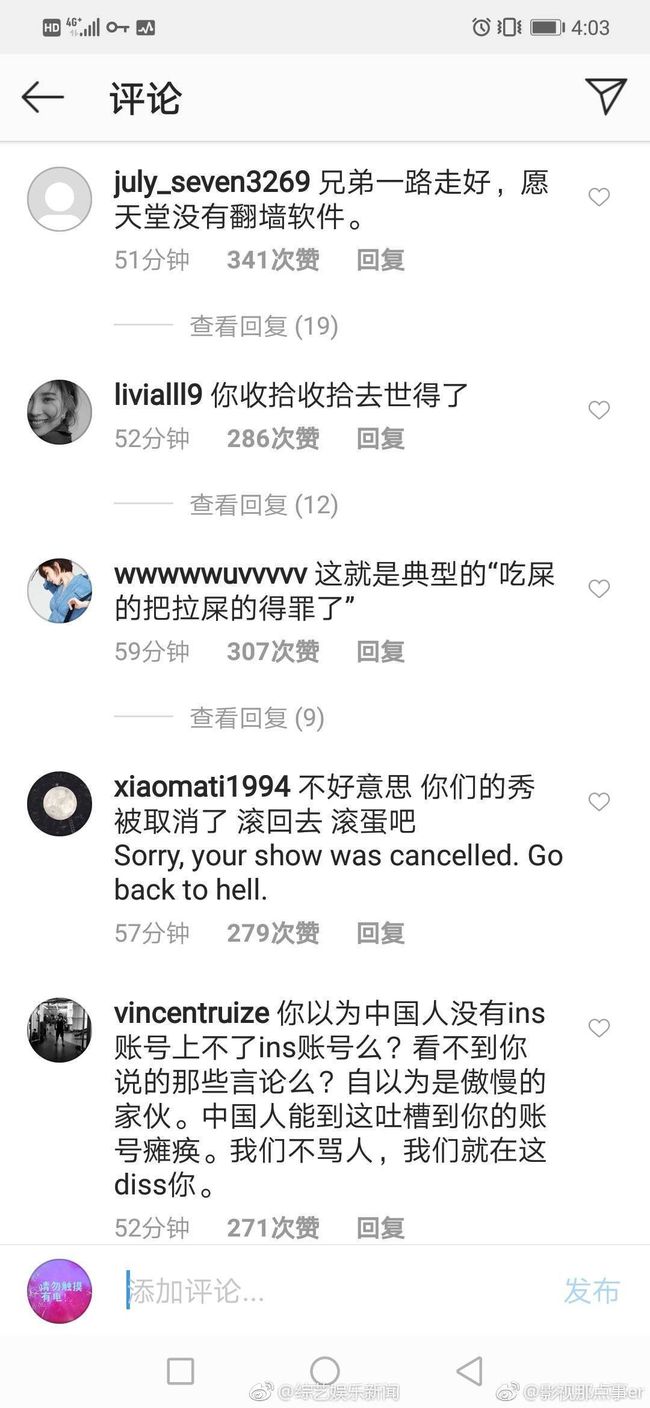Reply to xiaomati1994's comment

pos(380,933)
